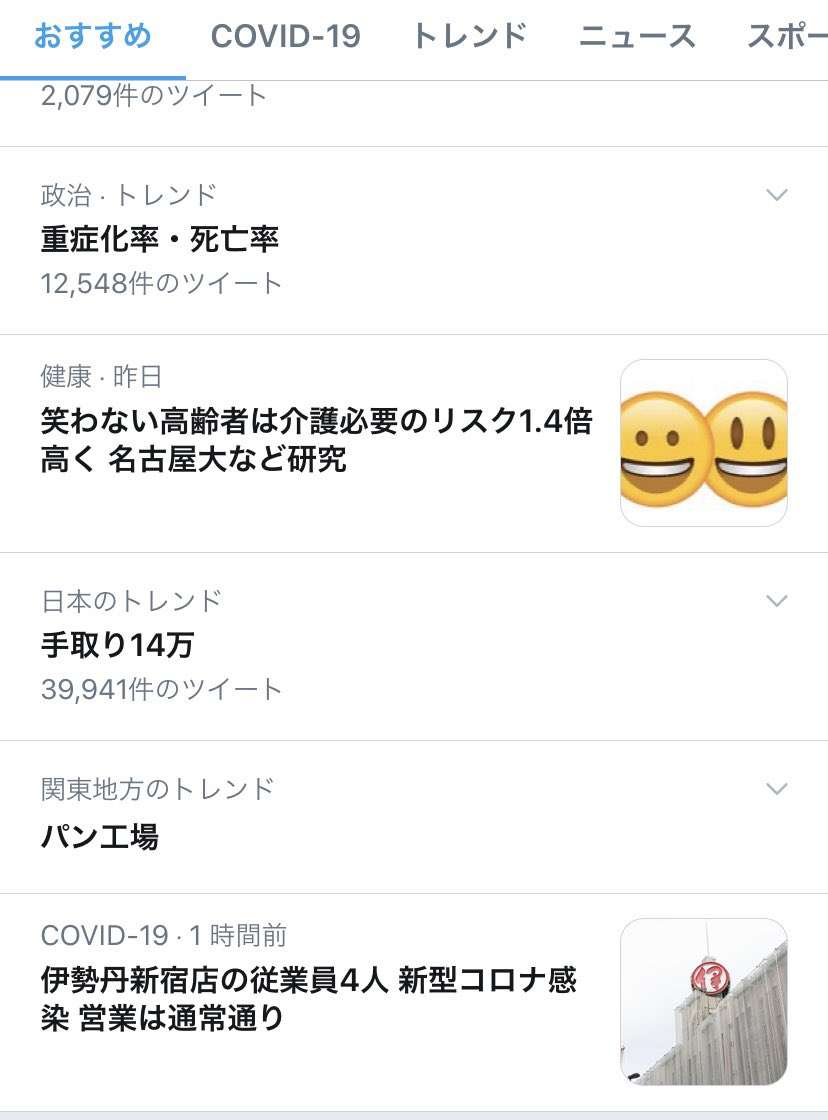Switch to the partially visible スポーツ tab

(787, 37)
